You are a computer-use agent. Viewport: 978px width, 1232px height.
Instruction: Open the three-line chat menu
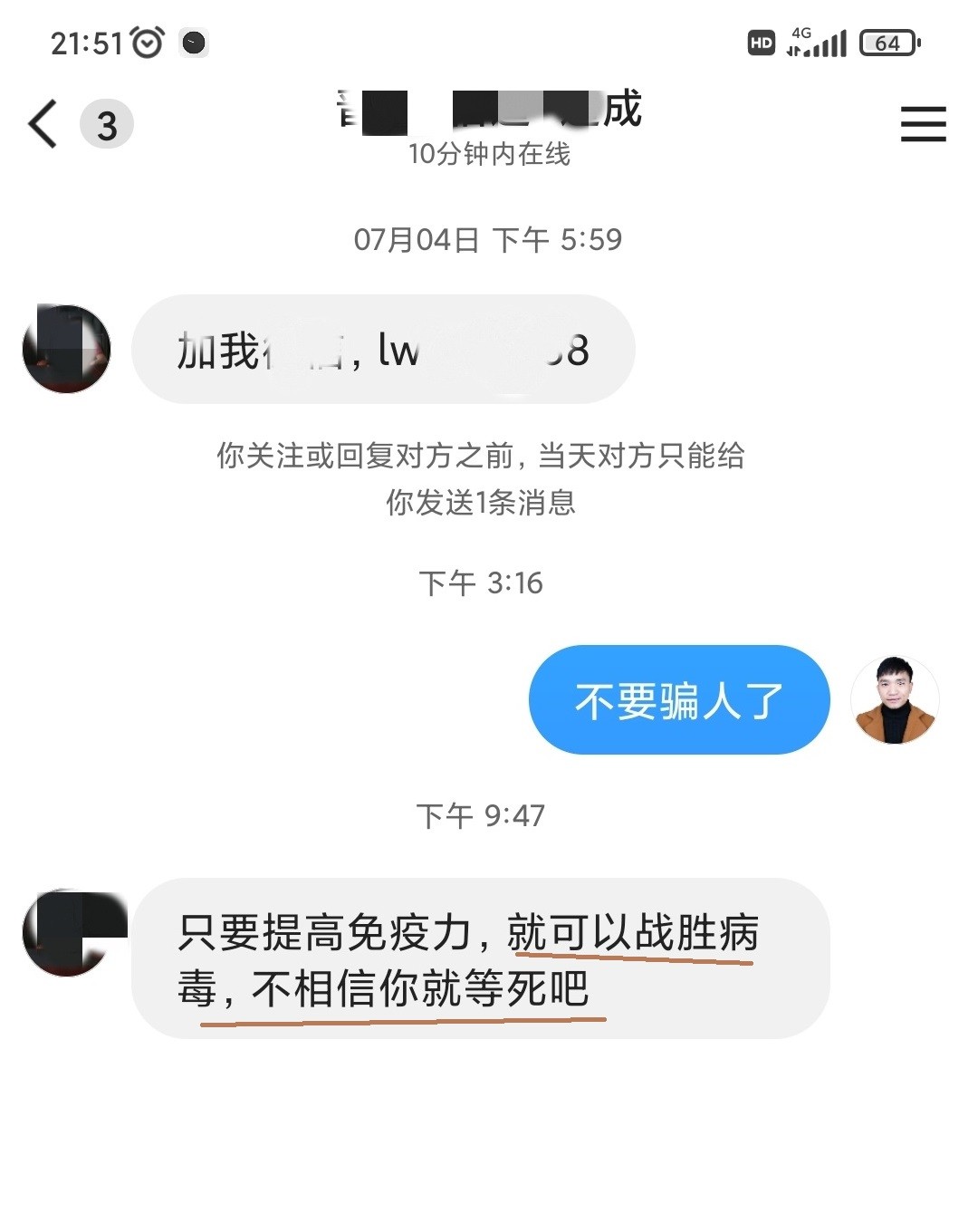click(923, 124)
